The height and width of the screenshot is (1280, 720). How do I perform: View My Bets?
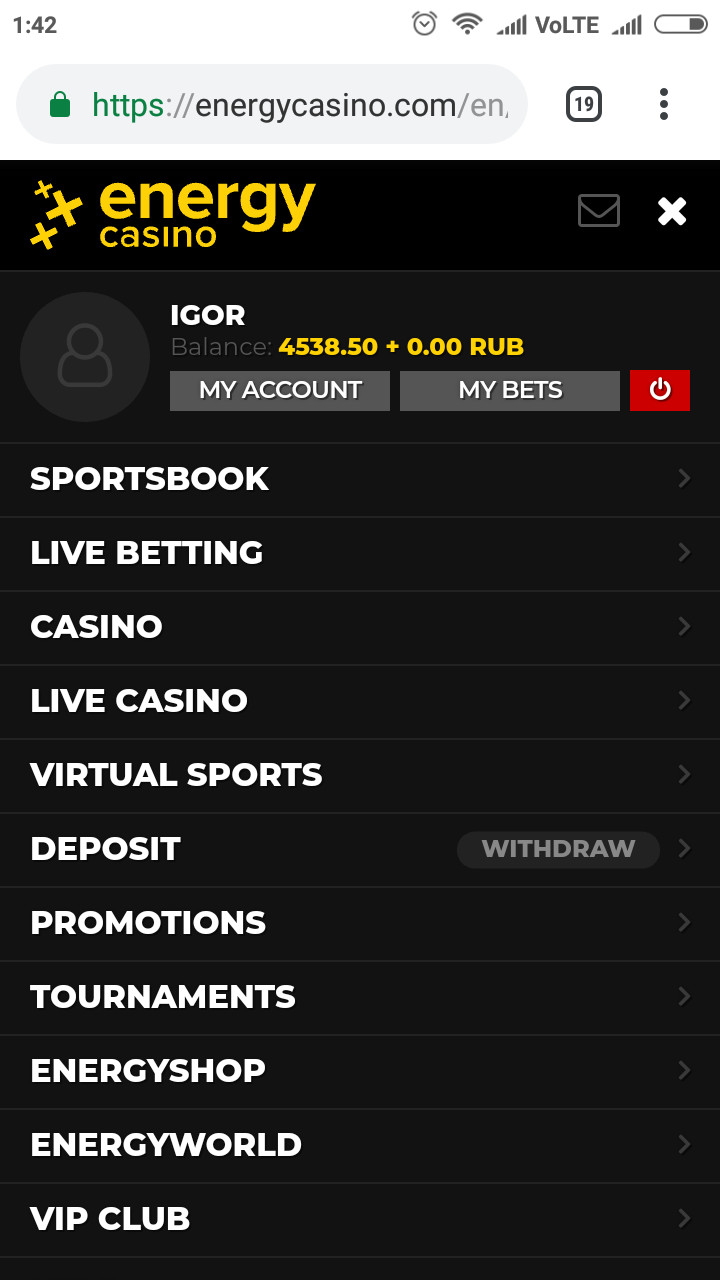(x=510, y=390)
